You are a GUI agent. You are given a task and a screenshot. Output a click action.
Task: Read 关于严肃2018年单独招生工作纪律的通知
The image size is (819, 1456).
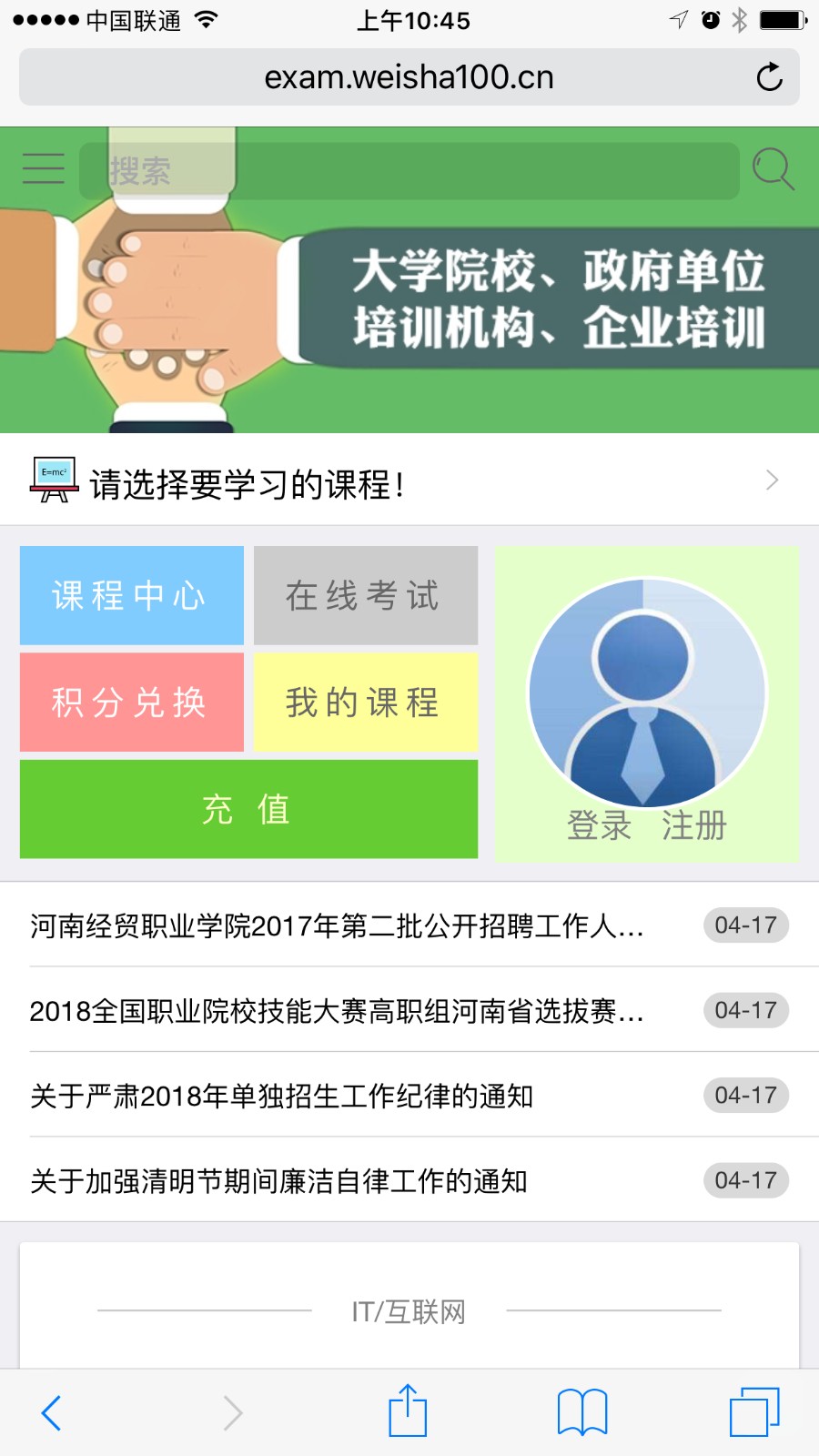point(282,1096)
